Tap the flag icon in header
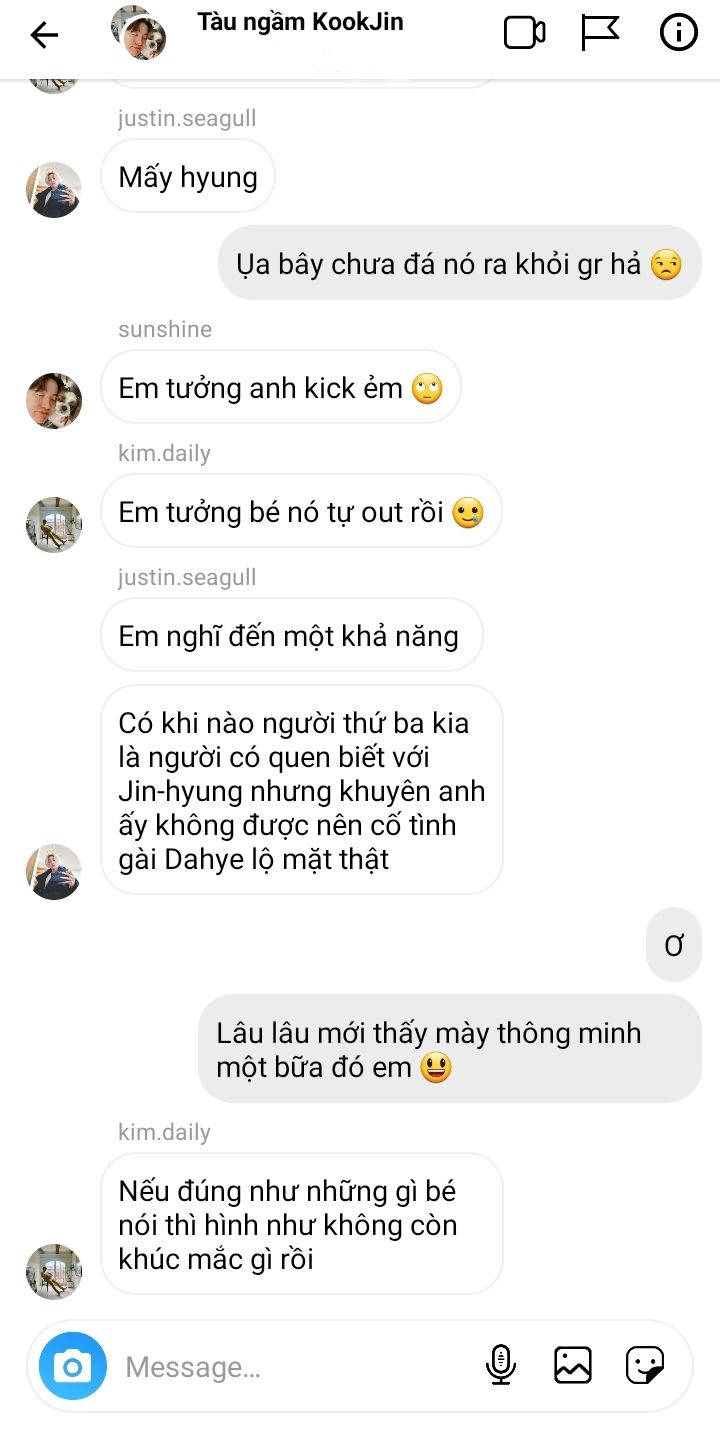The width and height of the screenshot is (720, 1431). [x=600, y=34]
